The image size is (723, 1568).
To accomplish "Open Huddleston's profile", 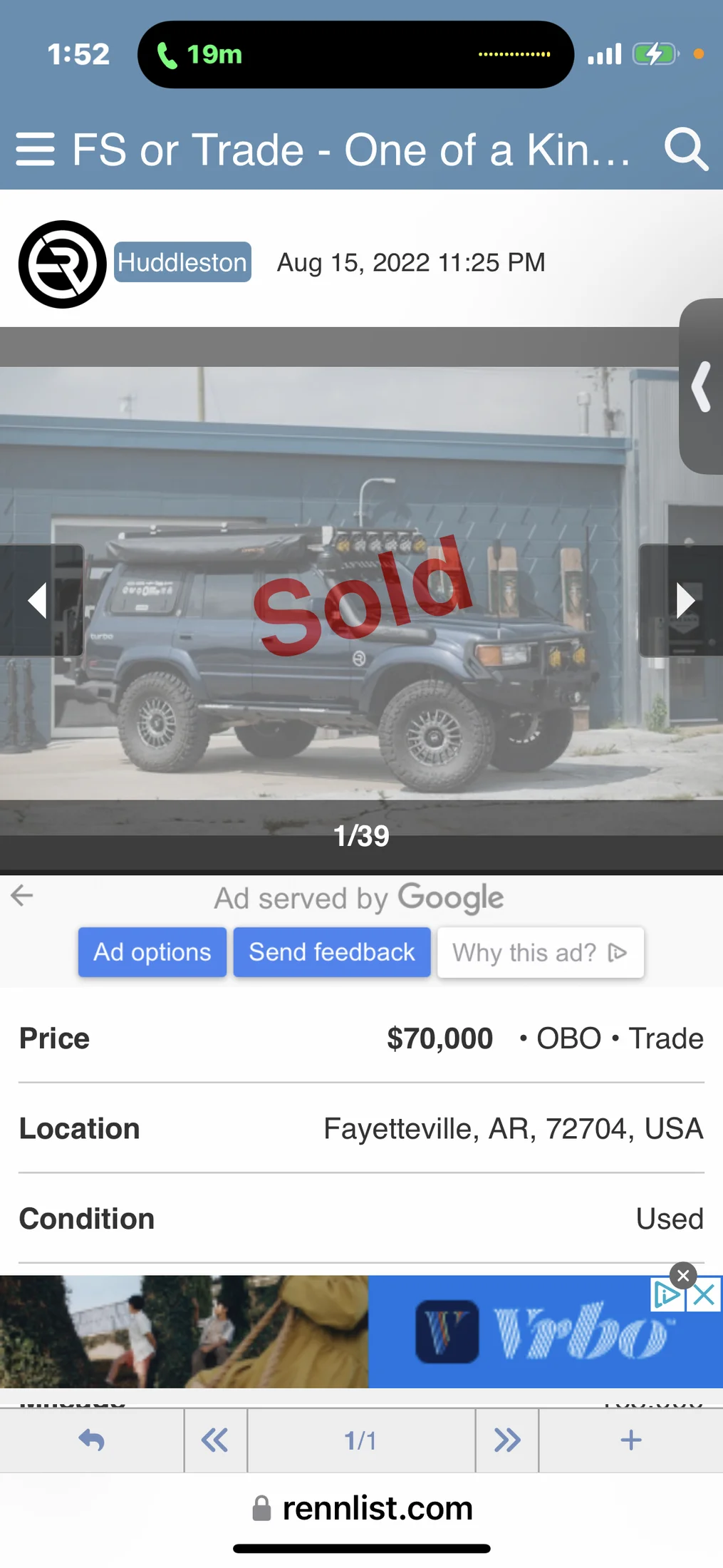I will [182, 262].
